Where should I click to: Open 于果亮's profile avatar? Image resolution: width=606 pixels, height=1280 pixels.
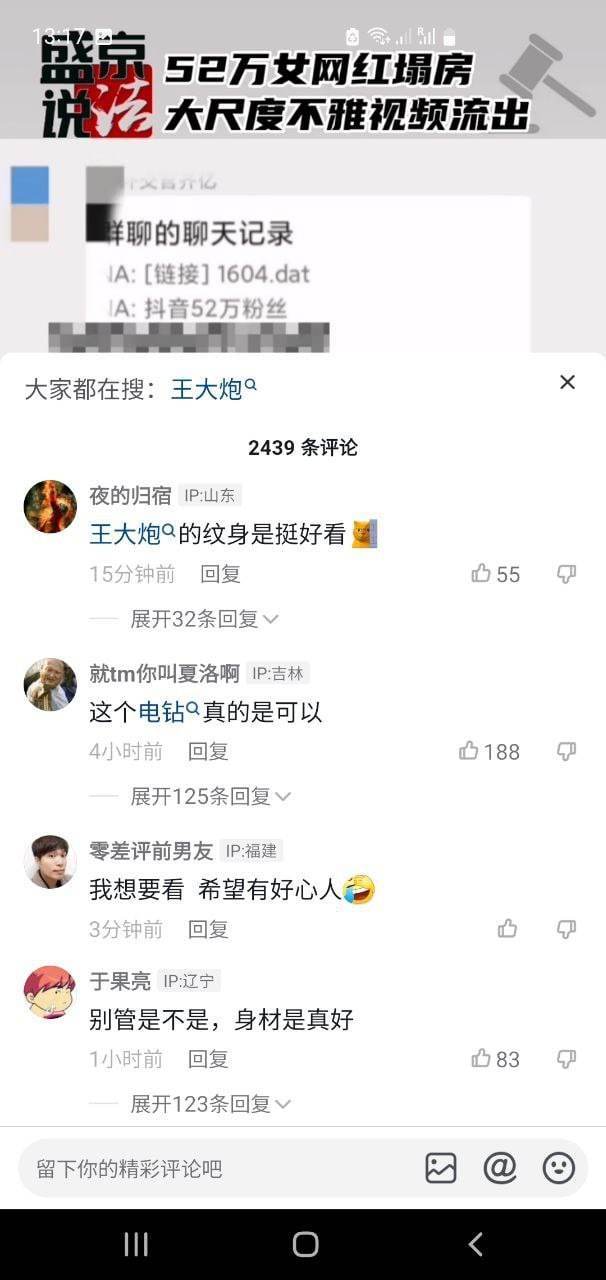tap(49, 992)
